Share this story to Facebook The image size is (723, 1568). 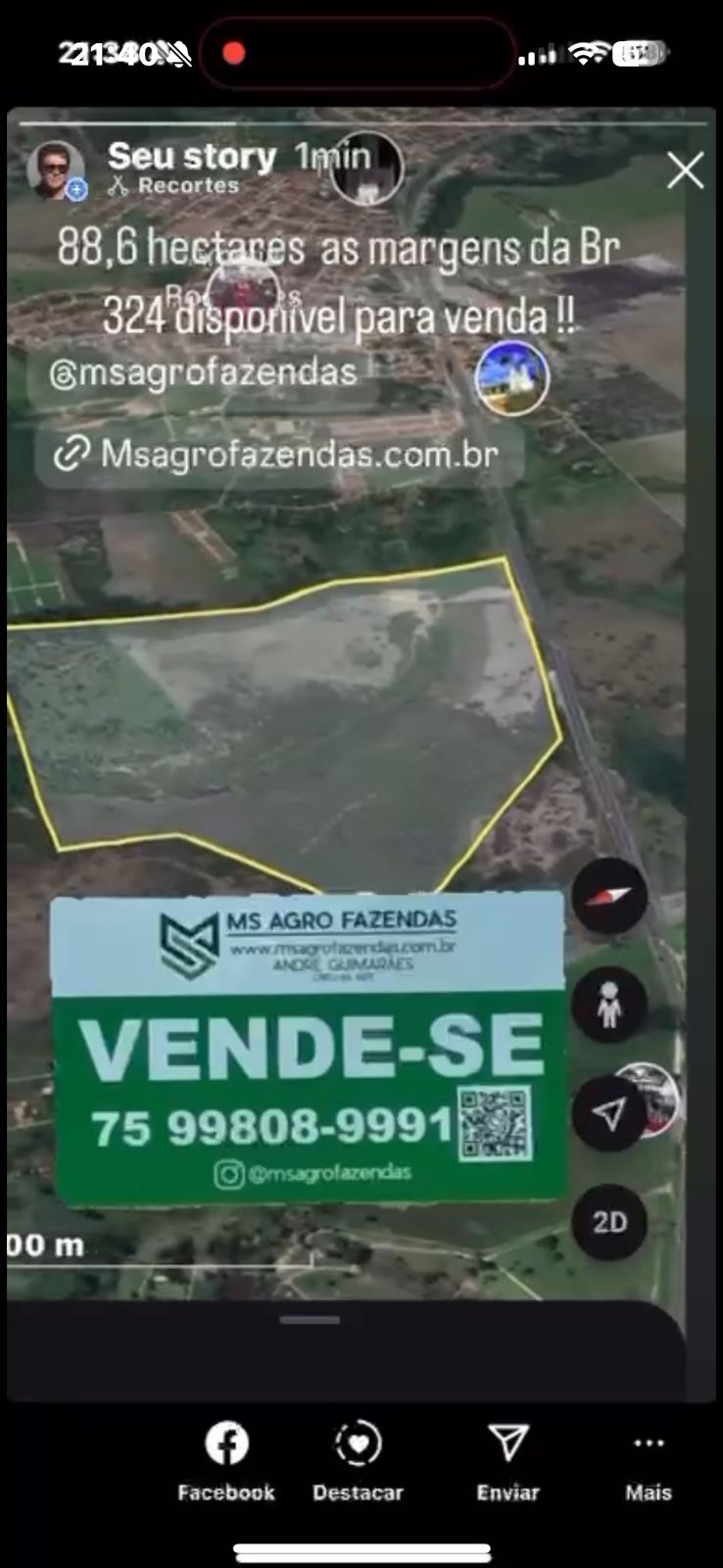(226, 1461)
